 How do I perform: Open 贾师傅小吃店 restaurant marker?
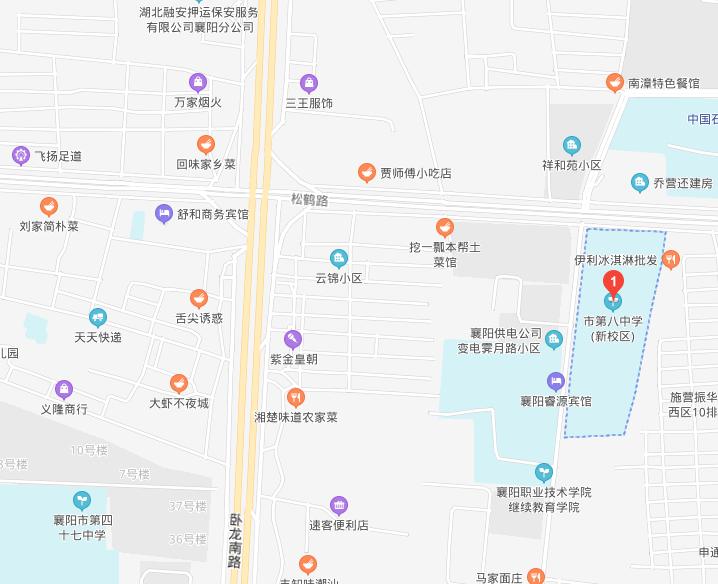367,172
